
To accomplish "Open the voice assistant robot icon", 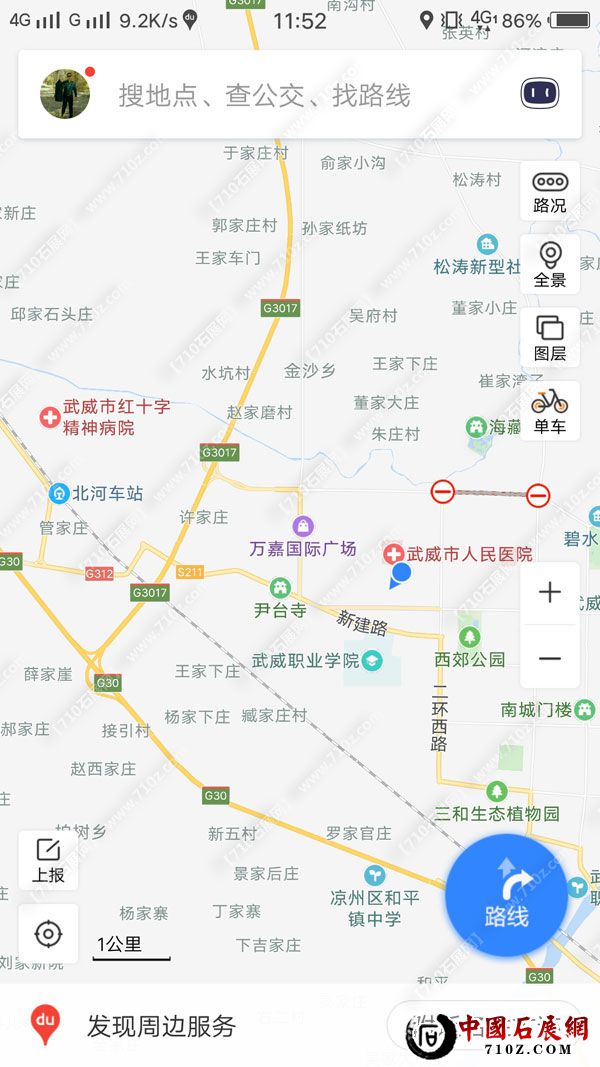I will (539, 95).
